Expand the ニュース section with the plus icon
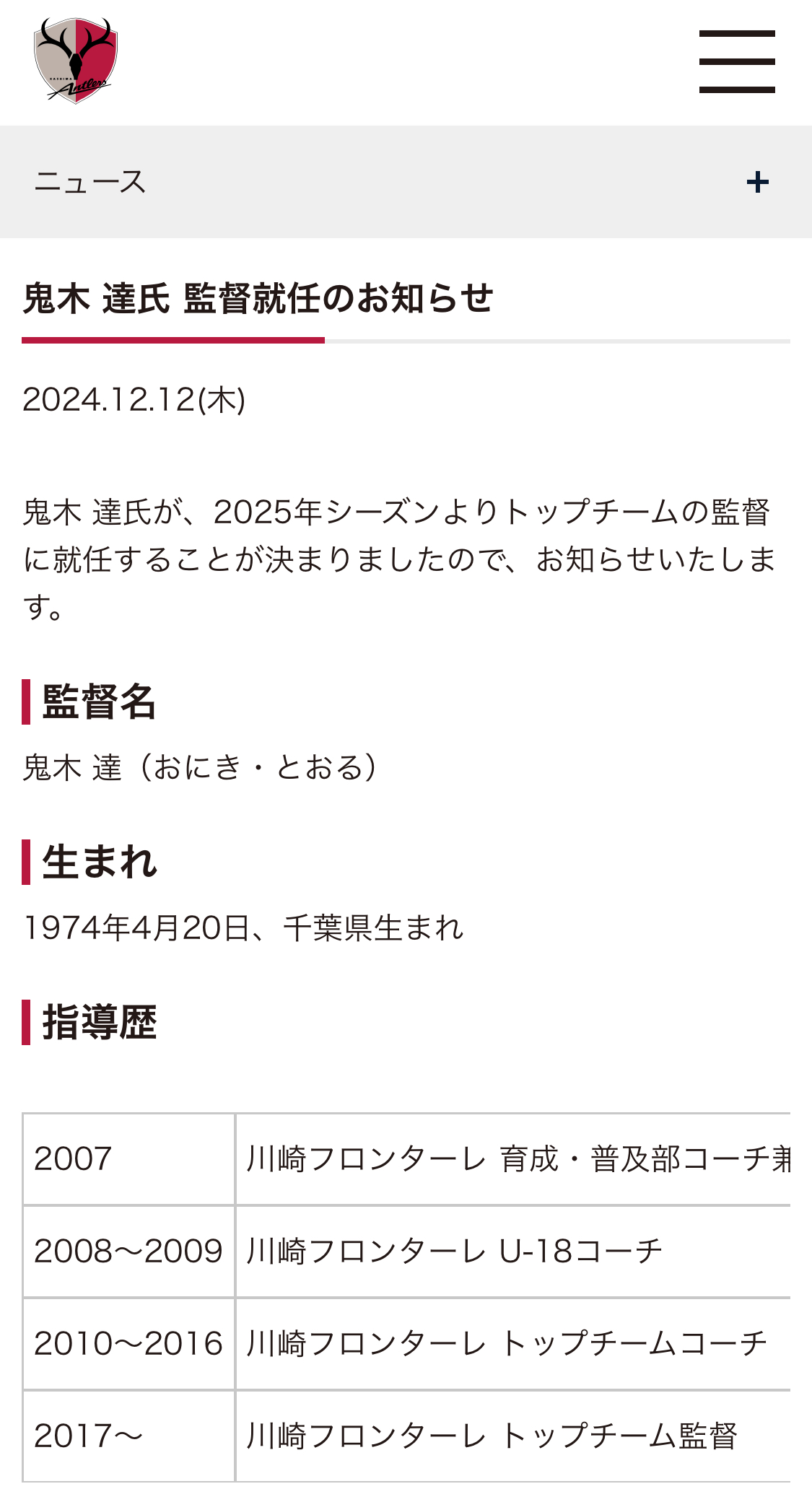Screen dimensions: 812x1489 (757, 182)
